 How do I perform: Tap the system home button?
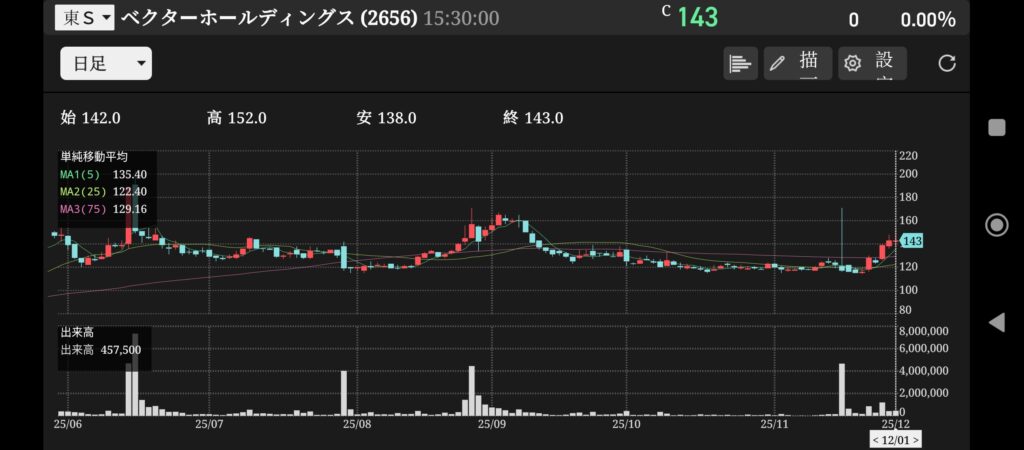tap(996, 224)
